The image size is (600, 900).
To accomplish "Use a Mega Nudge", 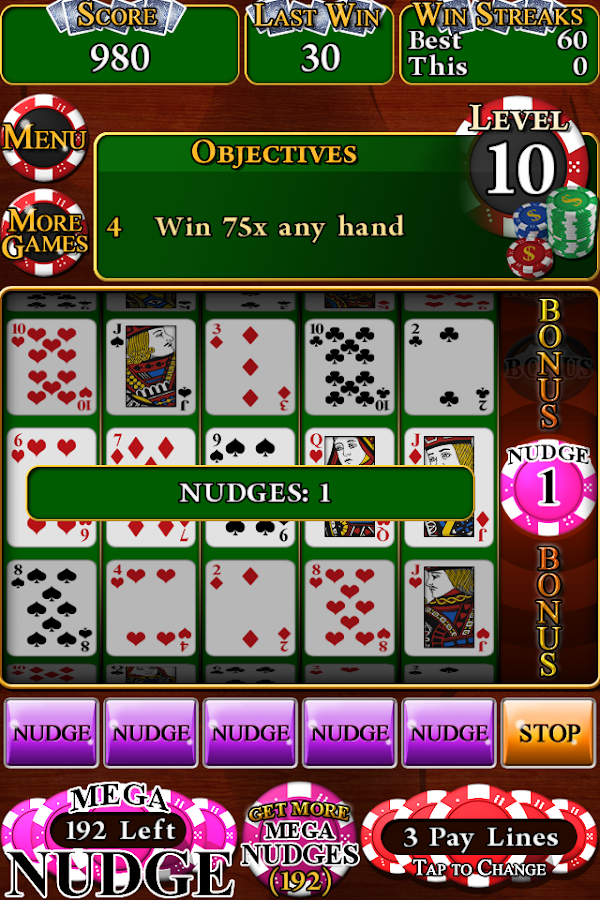I will (120, 840).
